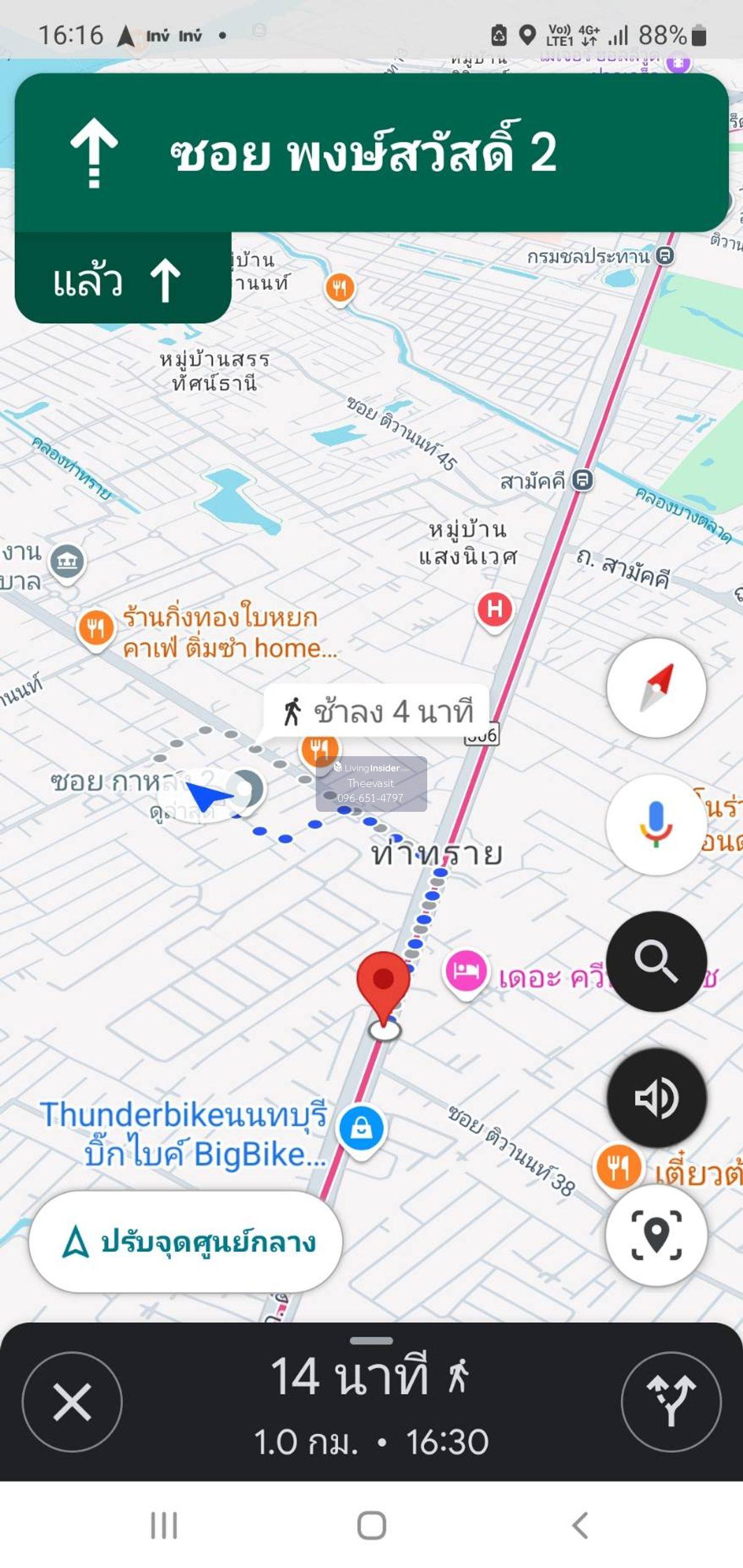Open recent apps from the navigation bar
743x1568 pixels.
pos(164,1526)
